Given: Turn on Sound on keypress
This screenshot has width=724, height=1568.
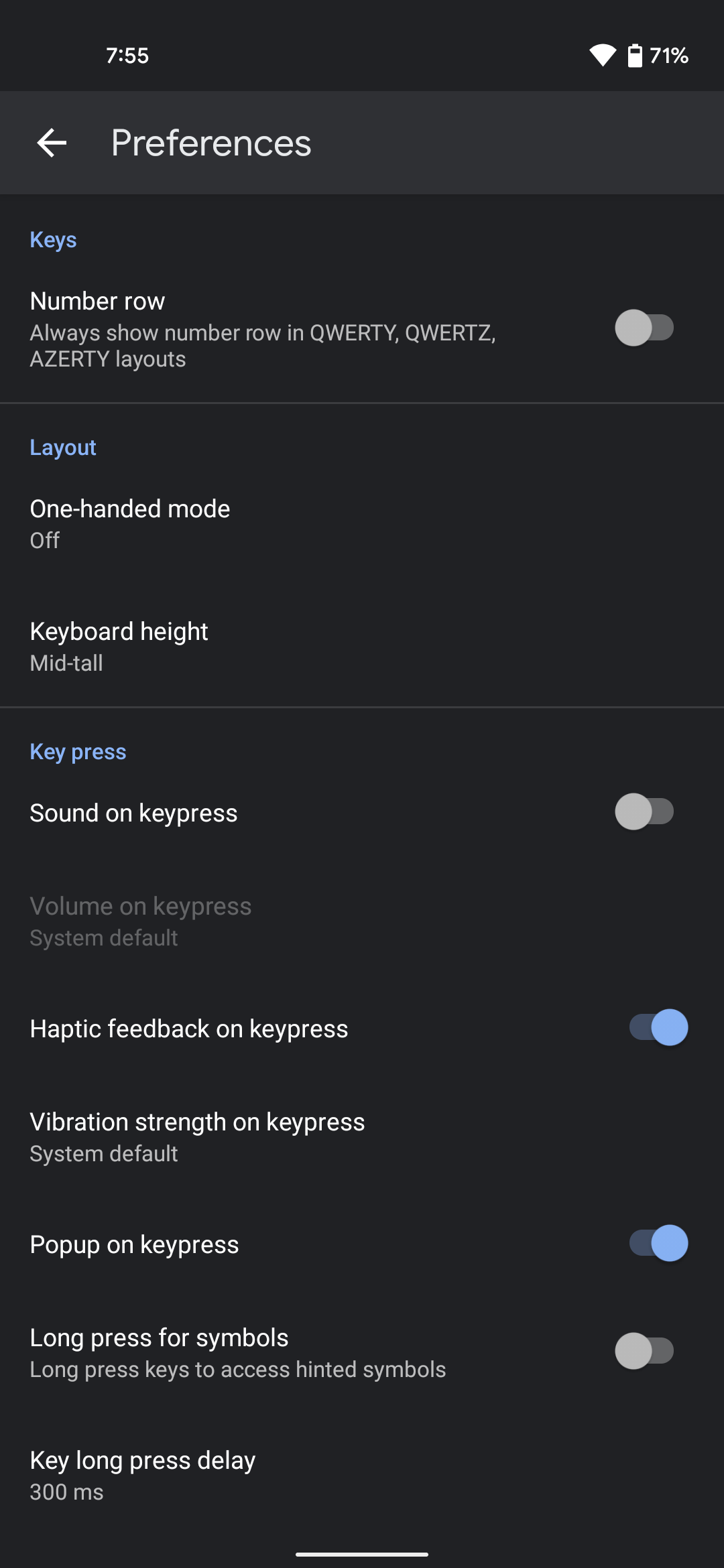Looking at the screenshot, I should pyautogui.click(x=644, y=811).
